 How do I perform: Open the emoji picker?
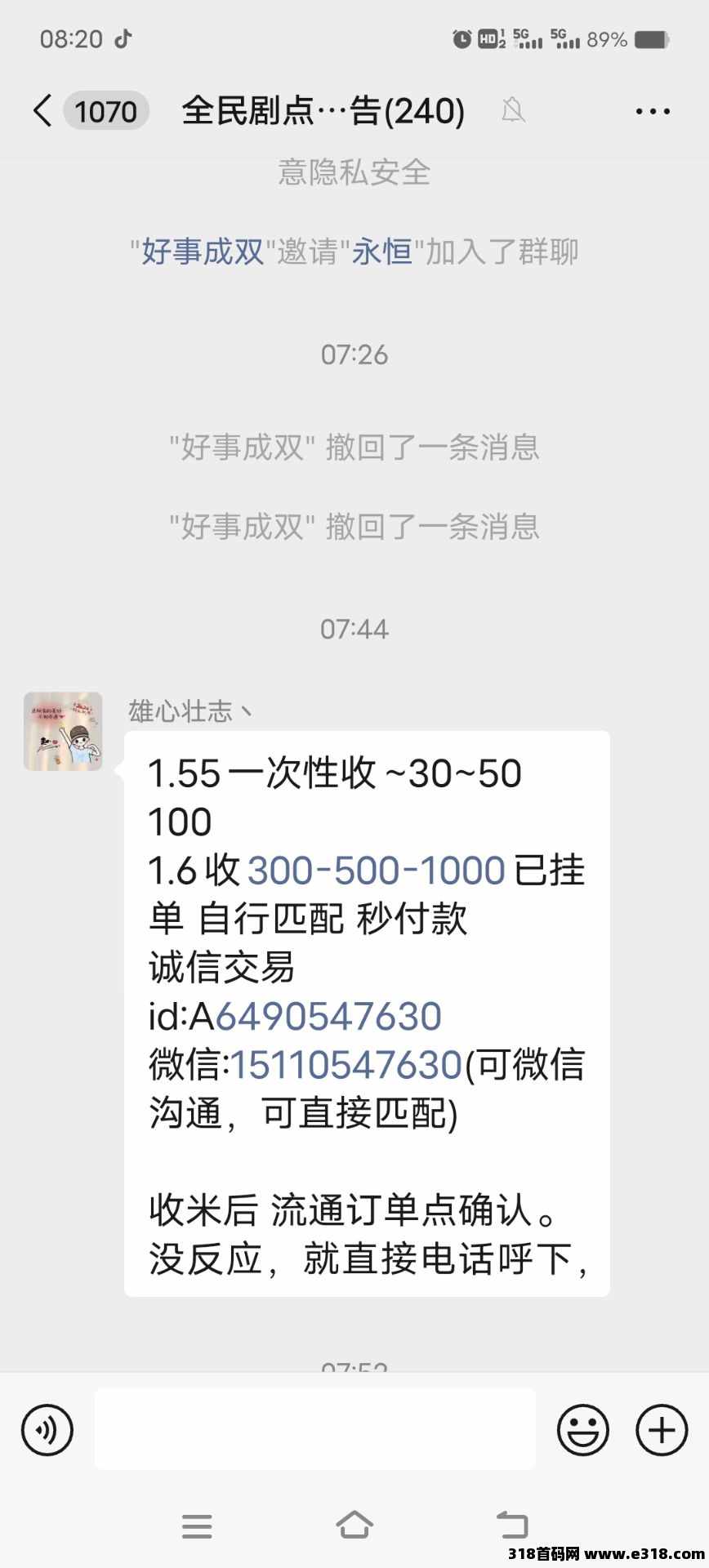pyautogui.click(x=582, y=1430)
